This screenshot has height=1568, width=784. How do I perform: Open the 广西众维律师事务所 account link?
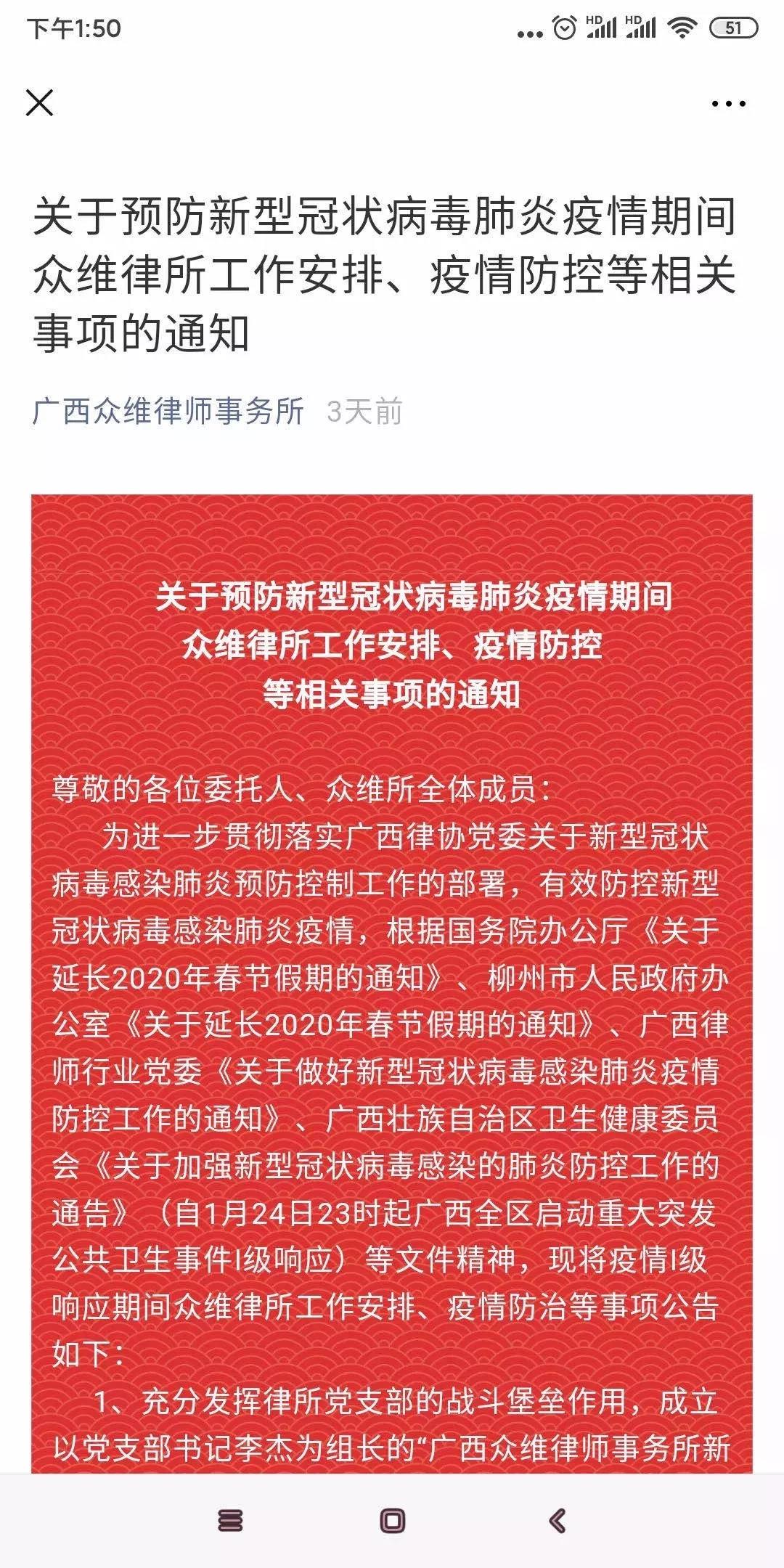tap(168, 412)
